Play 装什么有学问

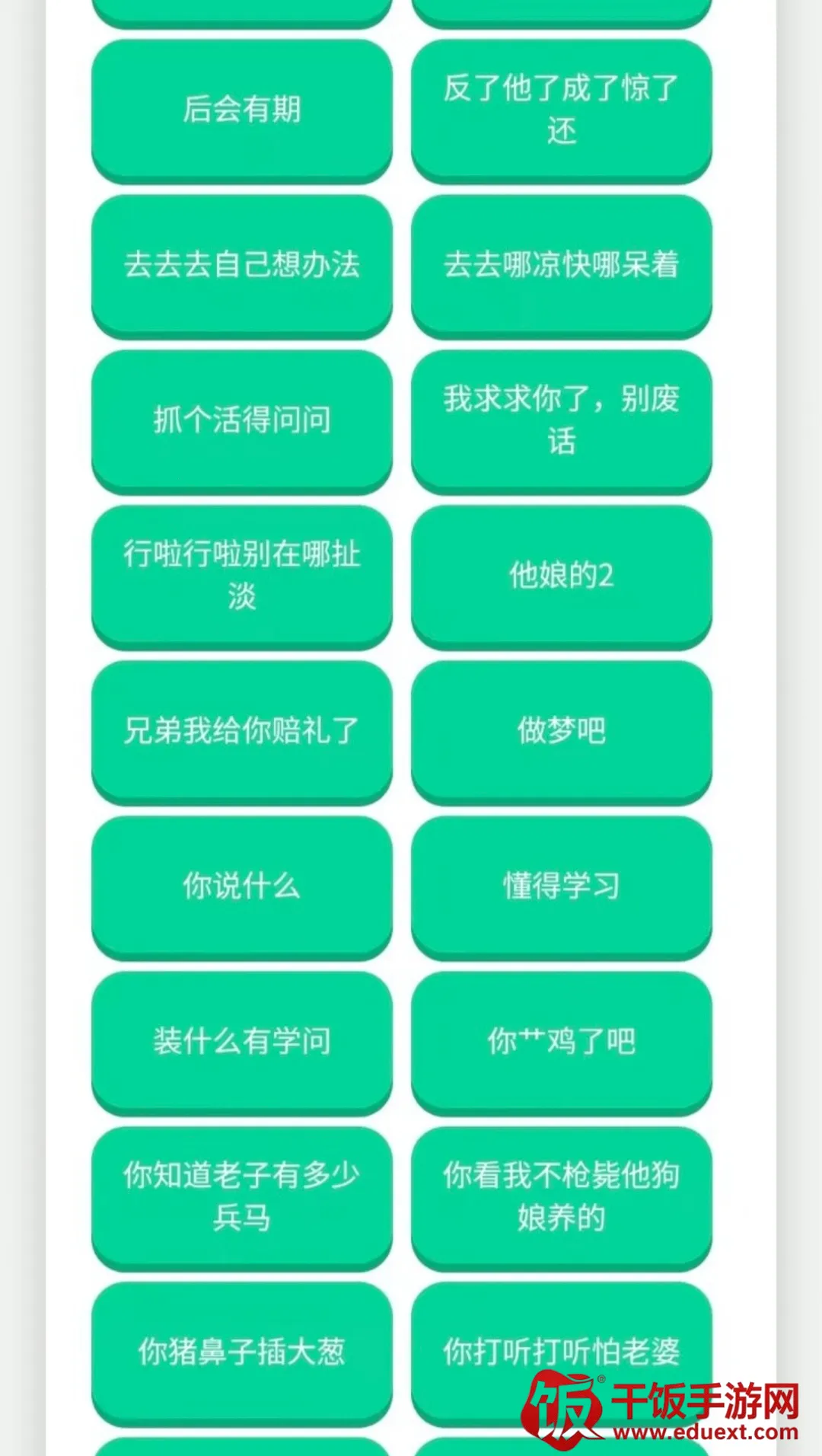tap(241, 1041)
